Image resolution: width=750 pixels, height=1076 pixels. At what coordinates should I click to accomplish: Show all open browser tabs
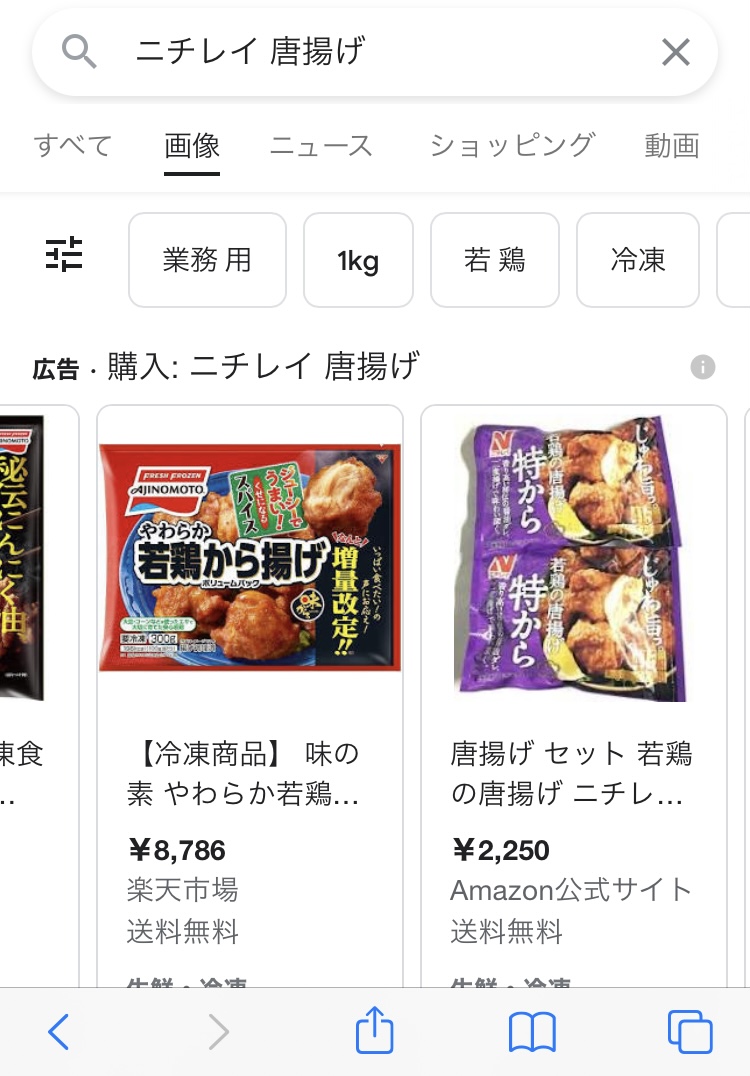(x=689, y=1031)
